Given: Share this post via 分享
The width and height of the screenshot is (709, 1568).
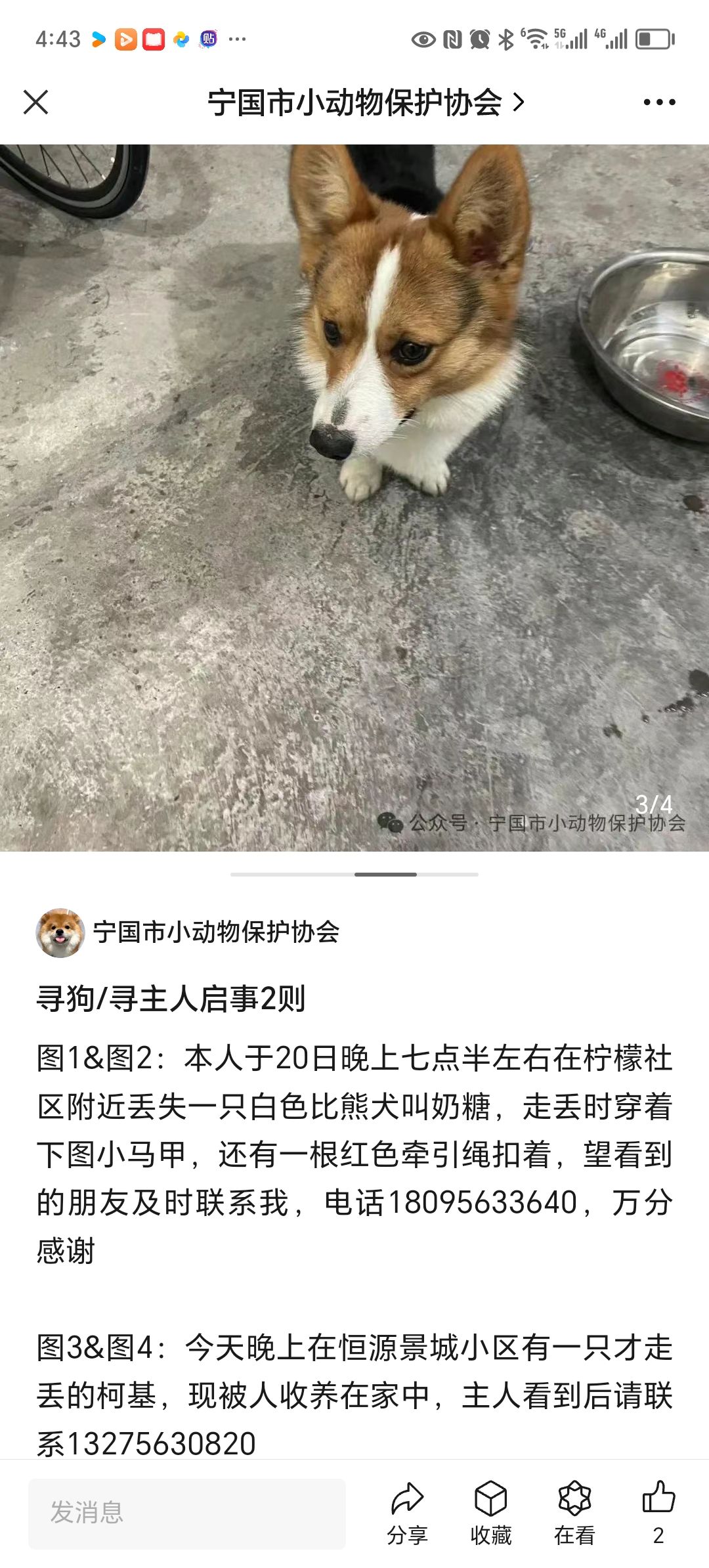Looking at the screenshot, I should pos(407,1512).
